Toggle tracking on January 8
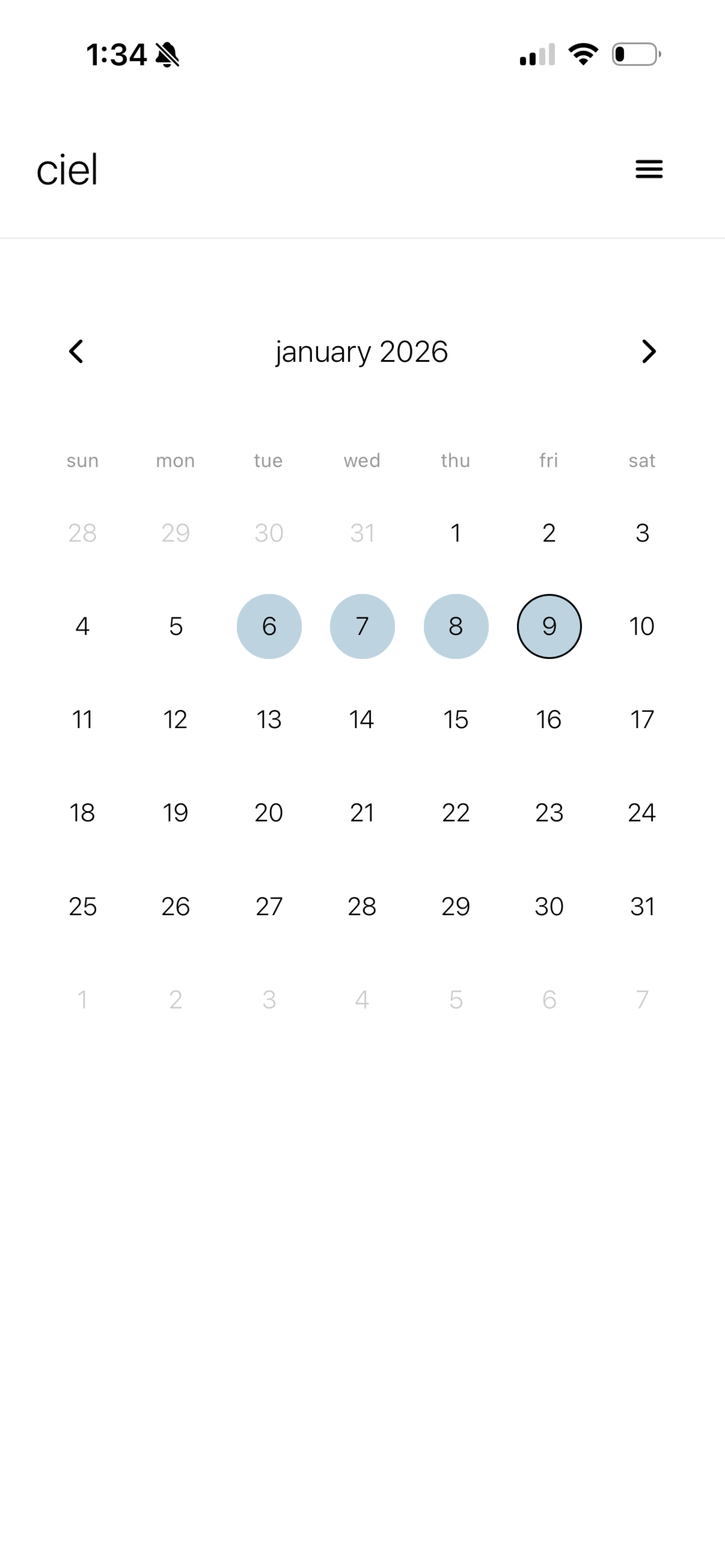This screenshot has width=725, height=1568. tap(455, 626)
